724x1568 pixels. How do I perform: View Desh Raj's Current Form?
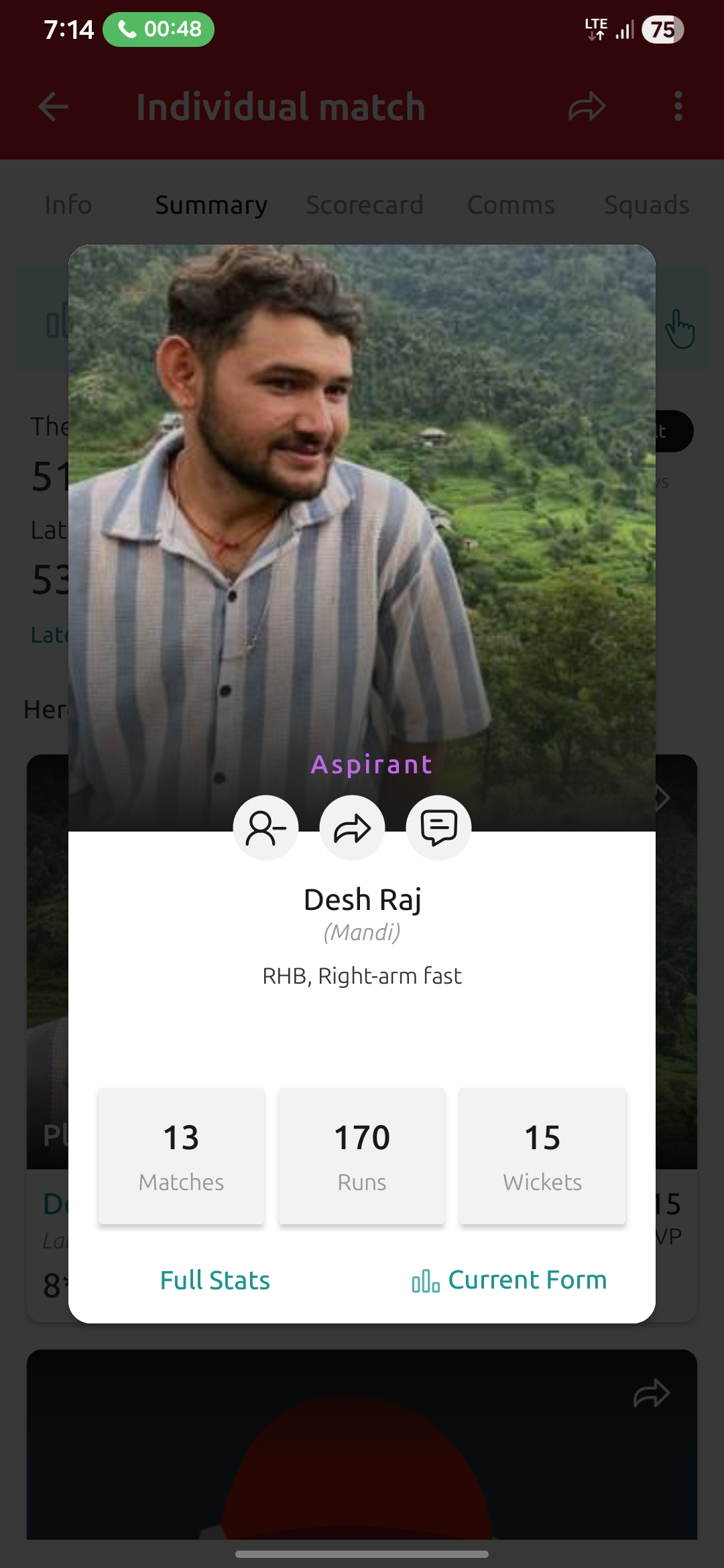(x=527, y=1280)
